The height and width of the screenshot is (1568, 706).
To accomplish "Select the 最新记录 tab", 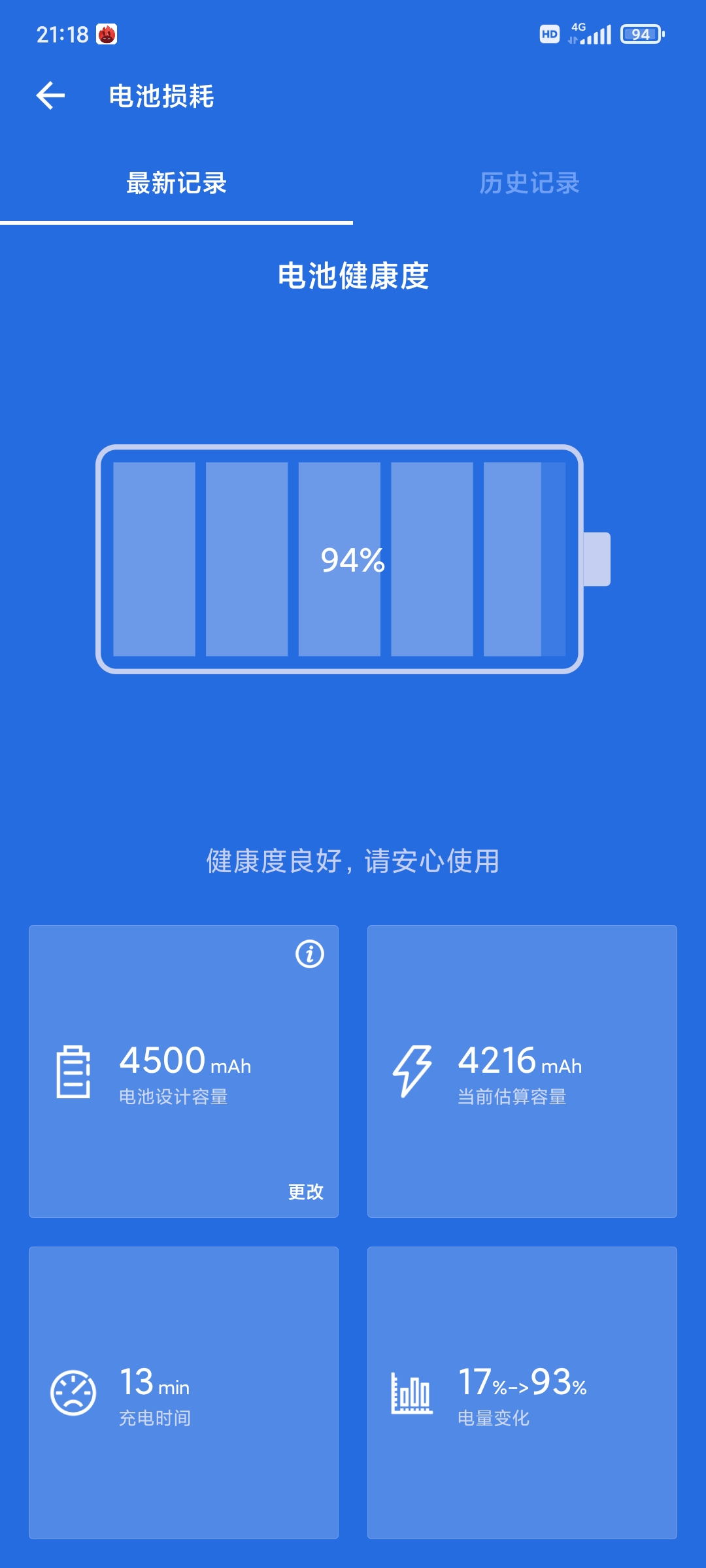I will (176, 183).
